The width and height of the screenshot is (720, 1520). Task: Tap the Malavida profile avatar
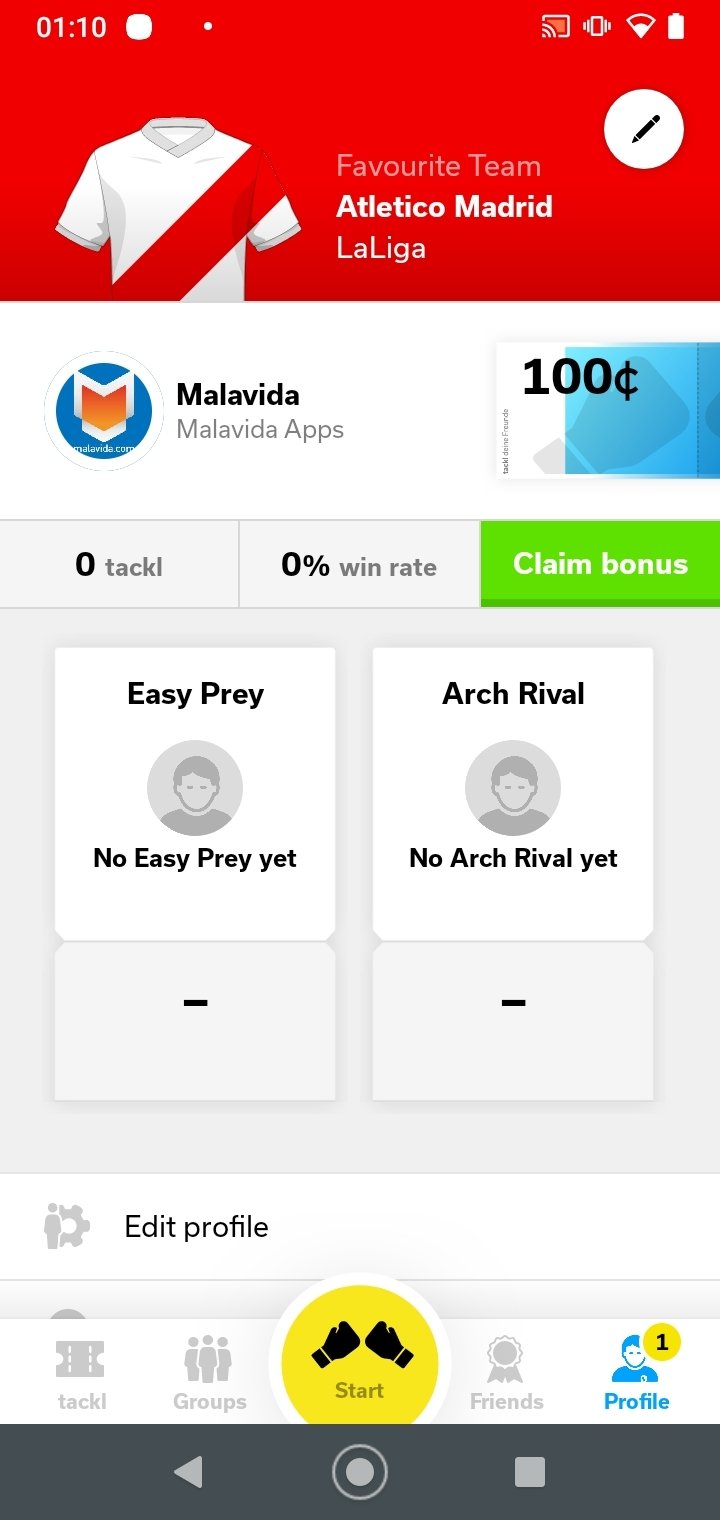104,411
